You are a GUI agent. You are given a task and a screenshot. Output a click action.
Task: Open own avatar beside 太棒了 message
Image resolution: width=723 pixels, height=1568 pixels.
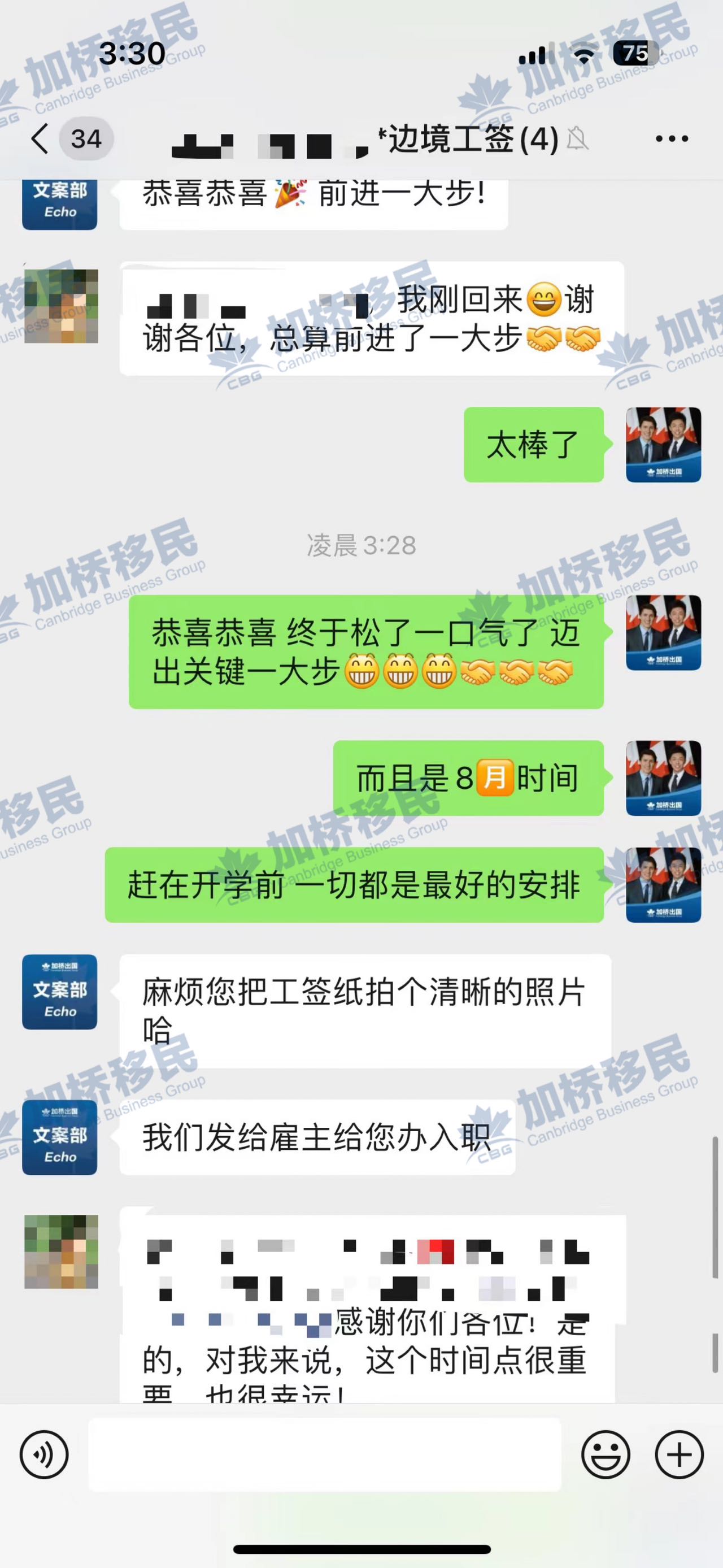point(663,445)
